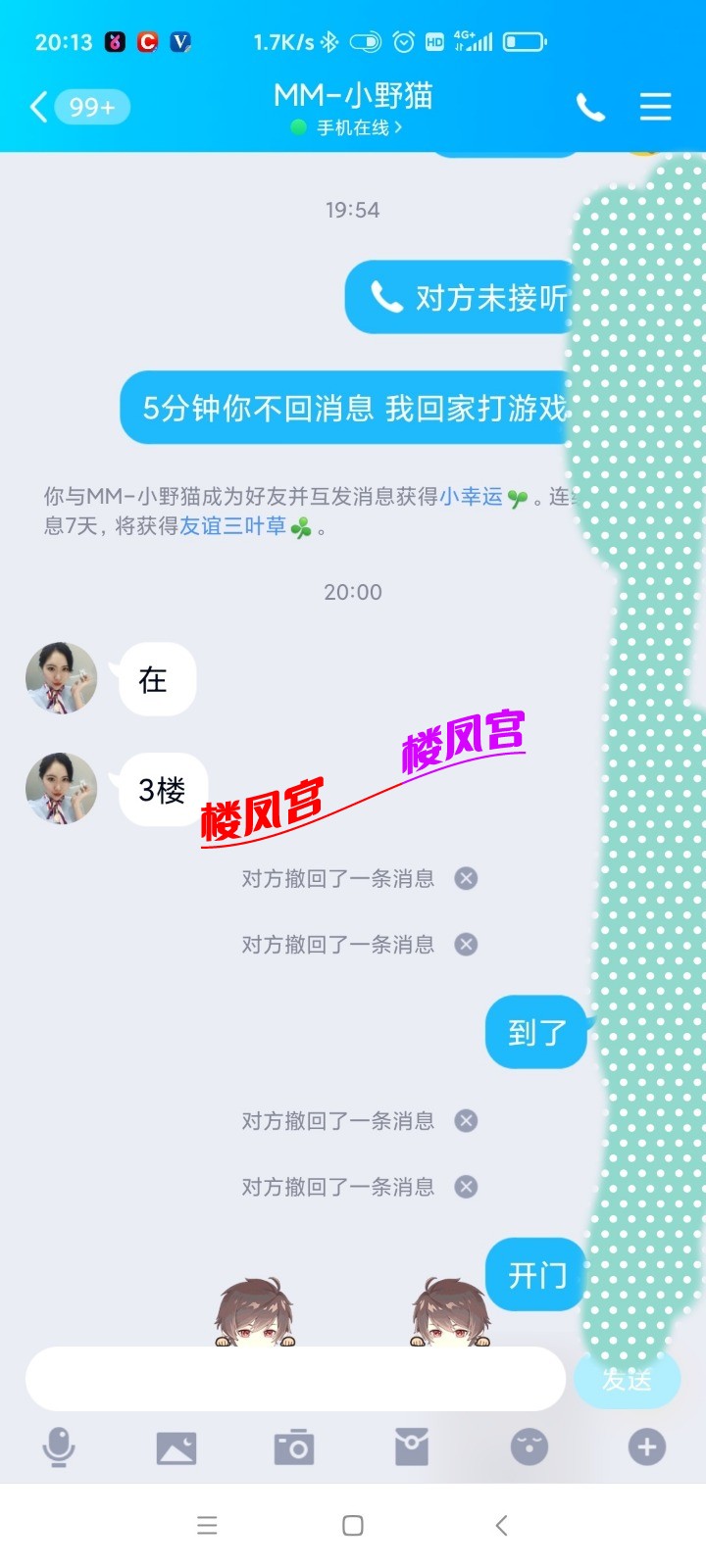The width and height of the screenshot is (706, 1568).
Task: Focus the message input field
Action: click(x=294, y=1379)
